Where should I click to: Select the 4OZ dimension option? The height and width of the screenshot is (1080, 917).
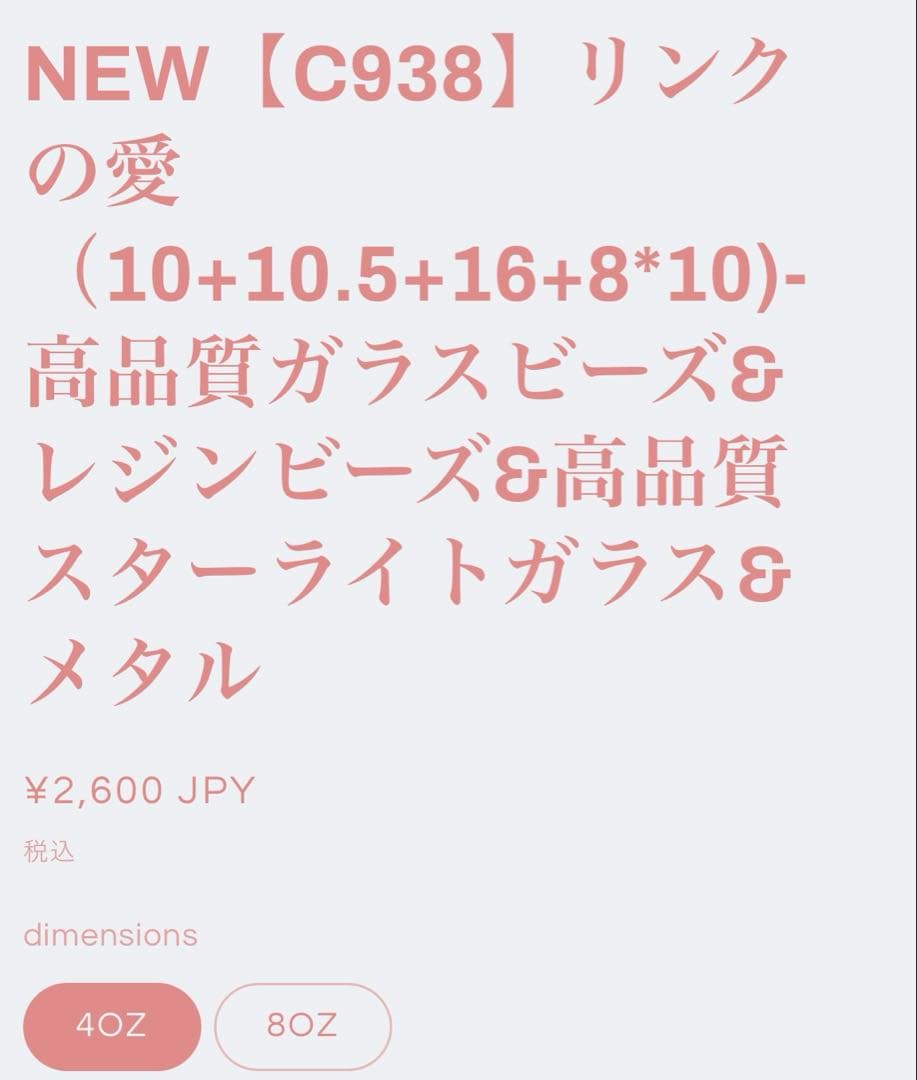111,1026
